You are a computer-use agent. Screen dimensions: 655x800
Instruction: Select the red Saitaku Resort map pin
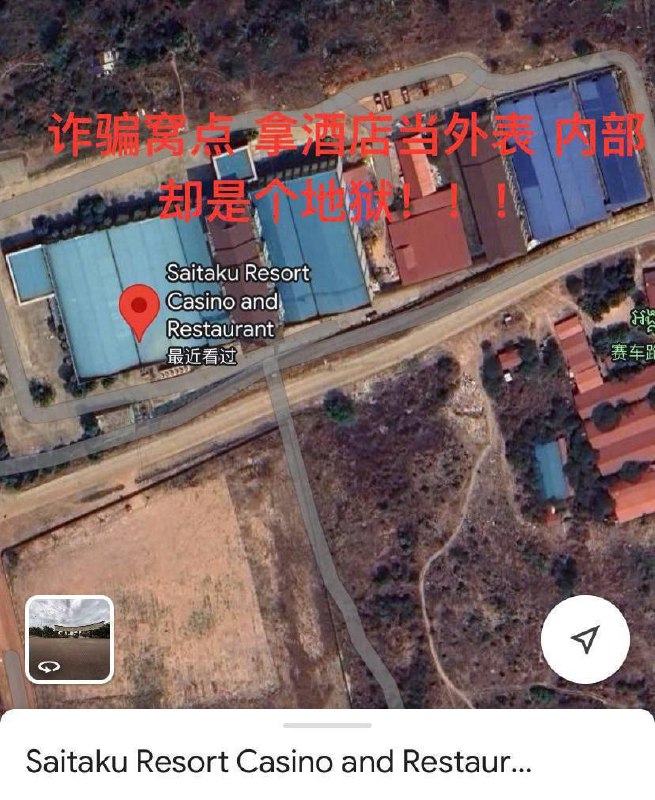pos(139,308)
